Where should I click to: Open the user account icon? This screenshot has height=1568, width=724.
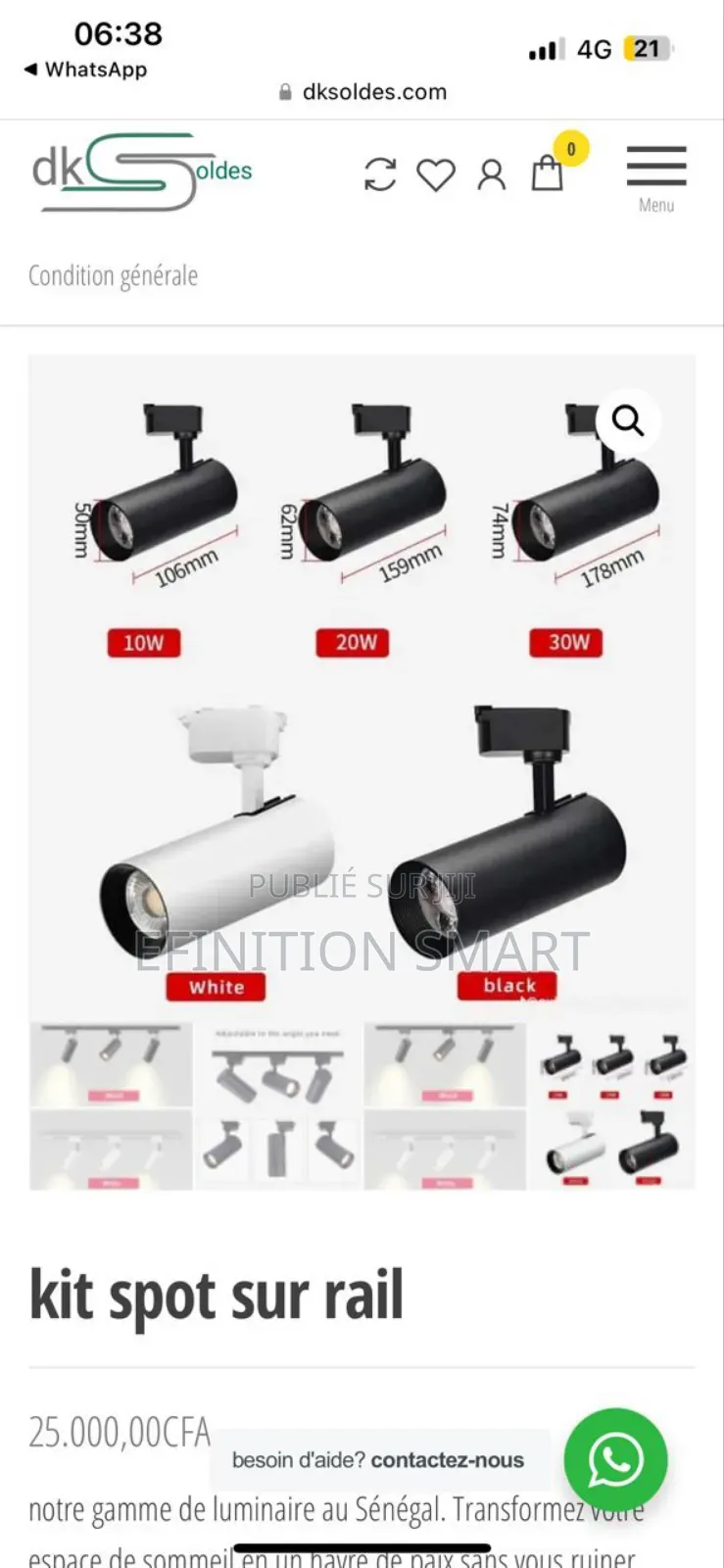(492, 175)
